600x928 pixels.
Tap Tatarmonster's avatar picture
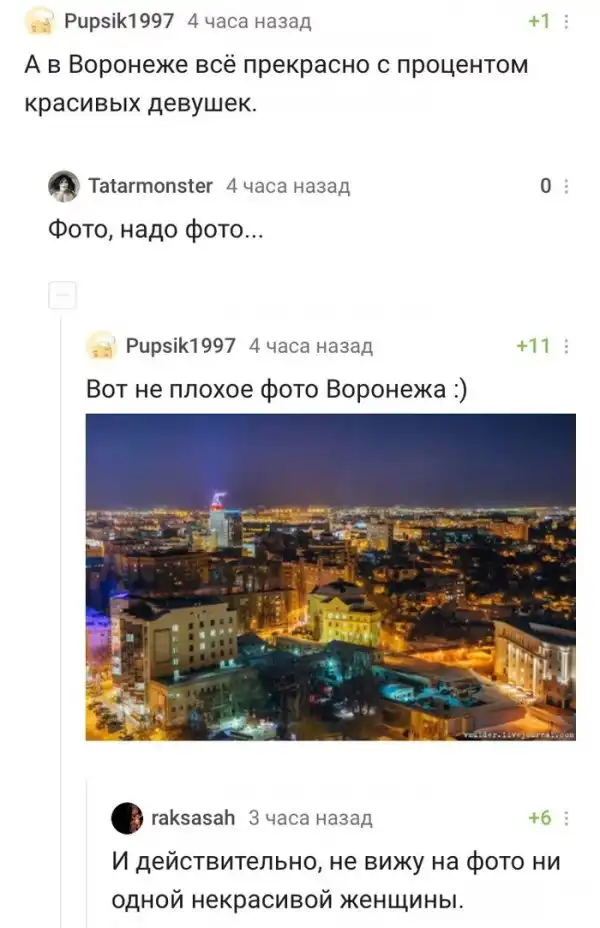(63, 186)
